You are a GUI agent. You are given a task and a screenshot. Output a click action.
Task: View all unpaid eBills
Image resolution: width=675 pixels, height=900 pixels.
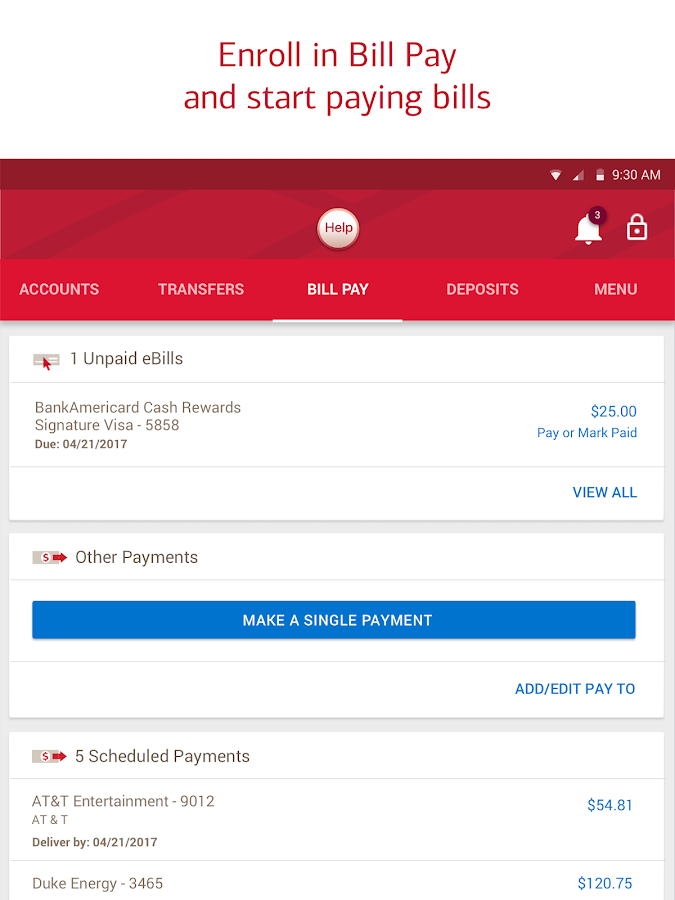(x=604, y=492)
